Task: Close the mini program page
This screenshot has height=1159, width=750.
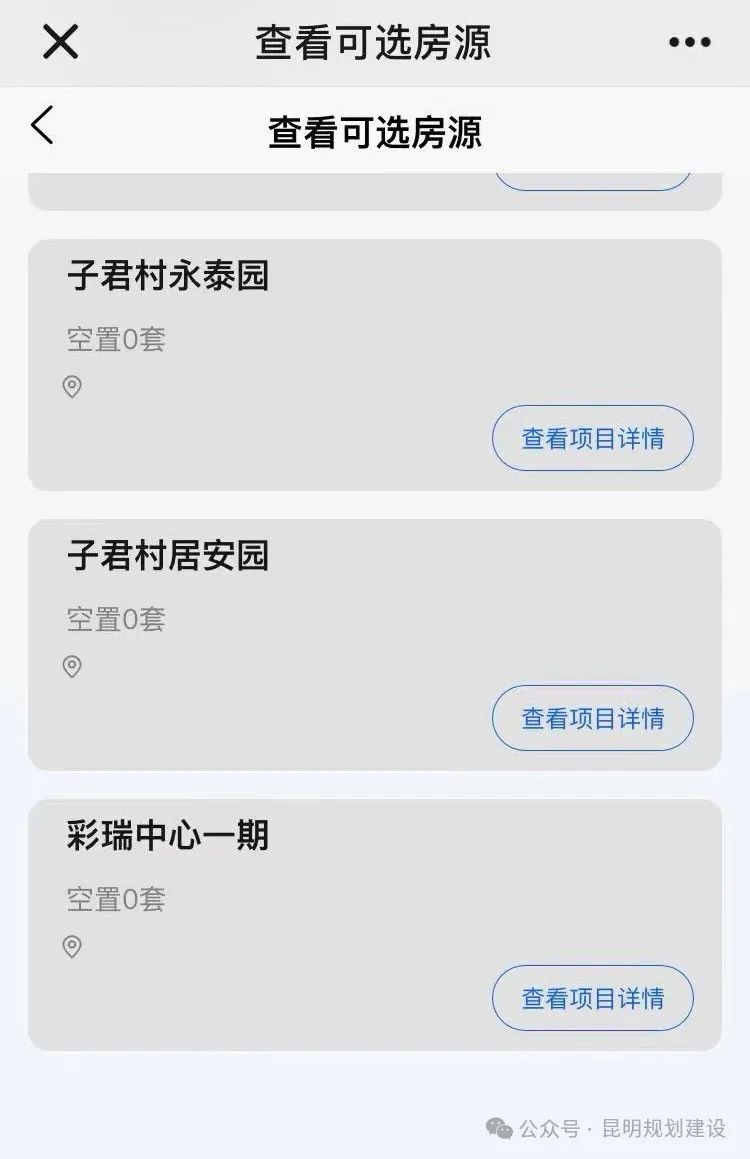Action: point(60,42)
